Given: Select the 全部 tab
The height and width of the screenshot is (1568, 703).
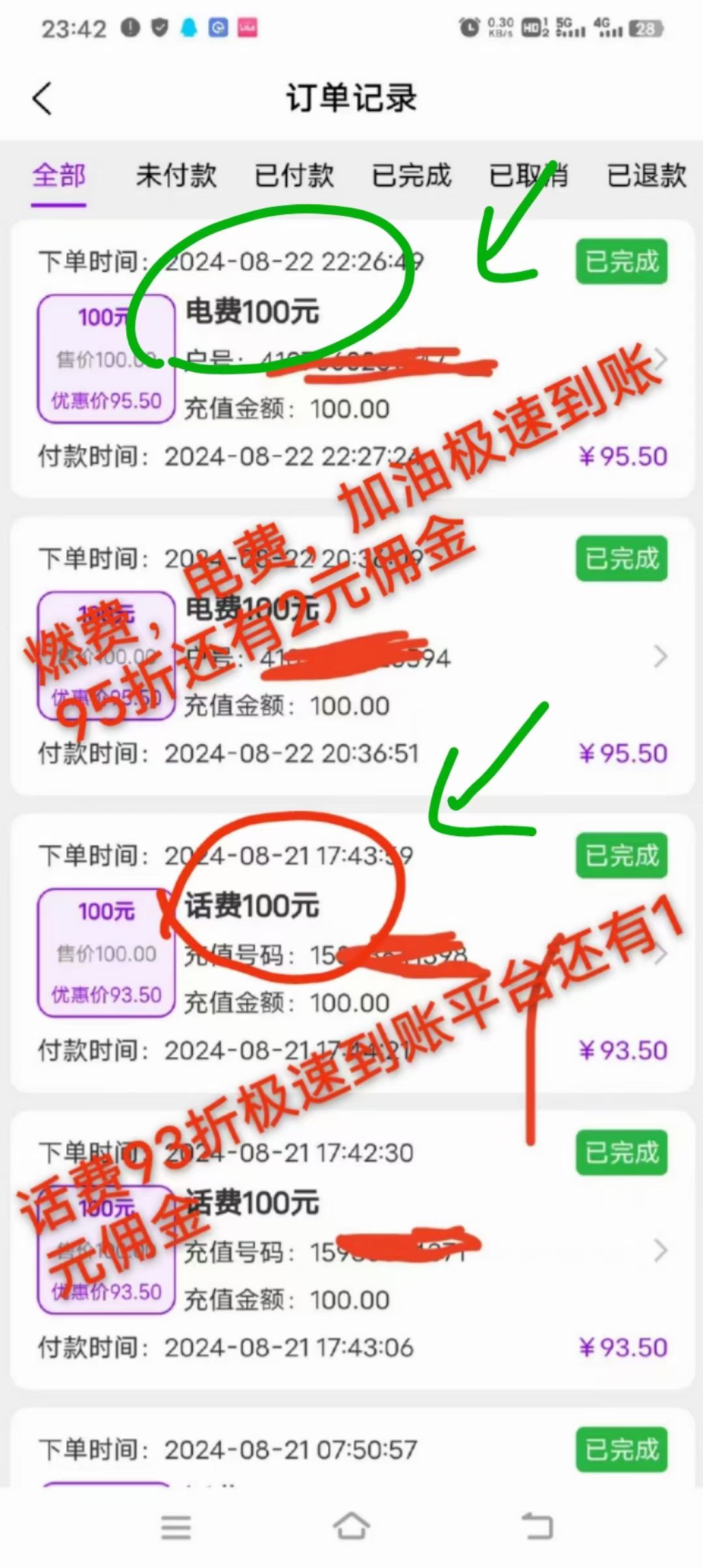Looking at the screenshot, I should [59, 176].
